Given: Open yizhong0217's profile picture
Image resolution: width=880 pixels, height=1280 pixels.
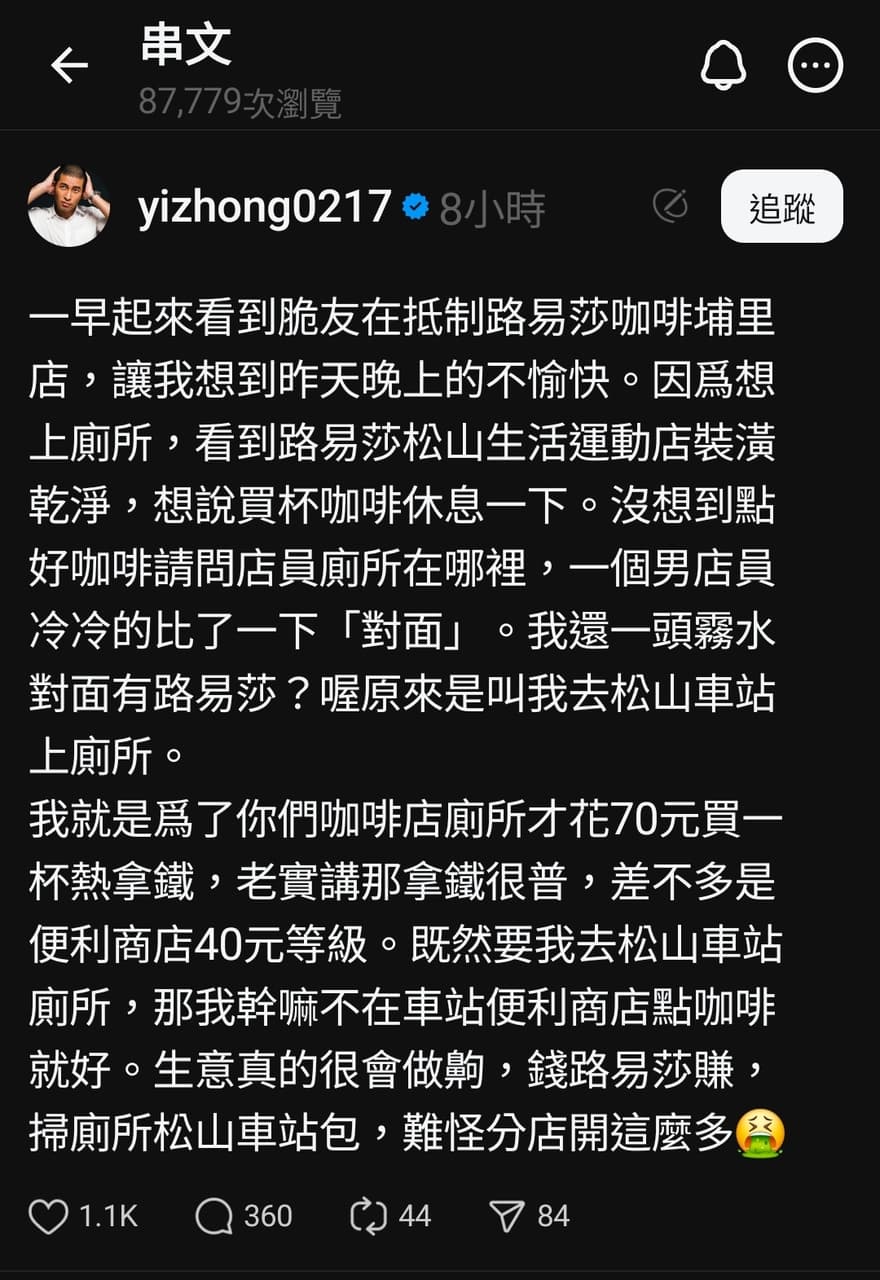Looking at the screenshot, I should tap(68, 206).
